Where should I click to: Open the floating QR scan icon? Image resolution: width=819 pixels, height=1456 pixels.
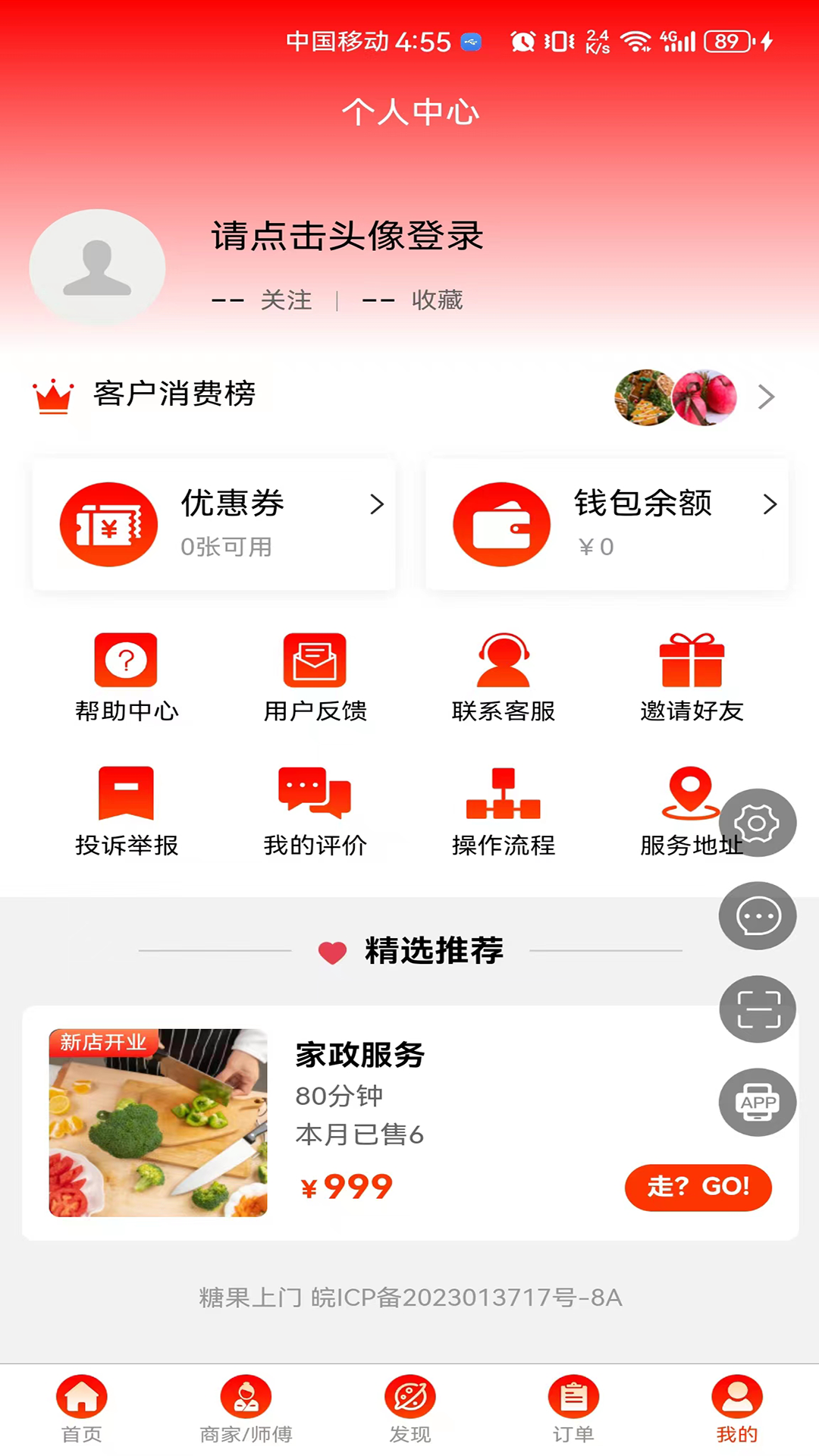click(x=757, y=1009)
